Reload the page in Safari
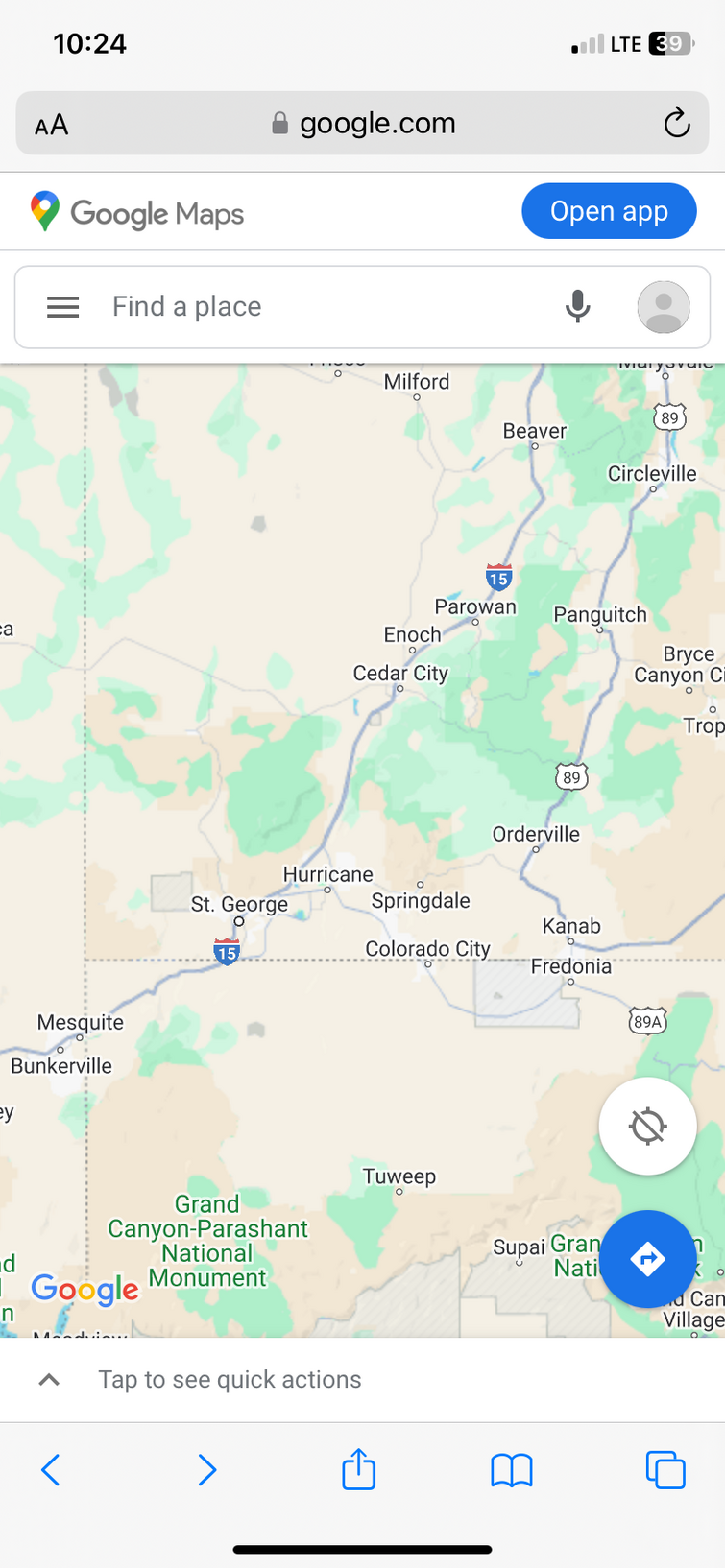 pos(677,124)
